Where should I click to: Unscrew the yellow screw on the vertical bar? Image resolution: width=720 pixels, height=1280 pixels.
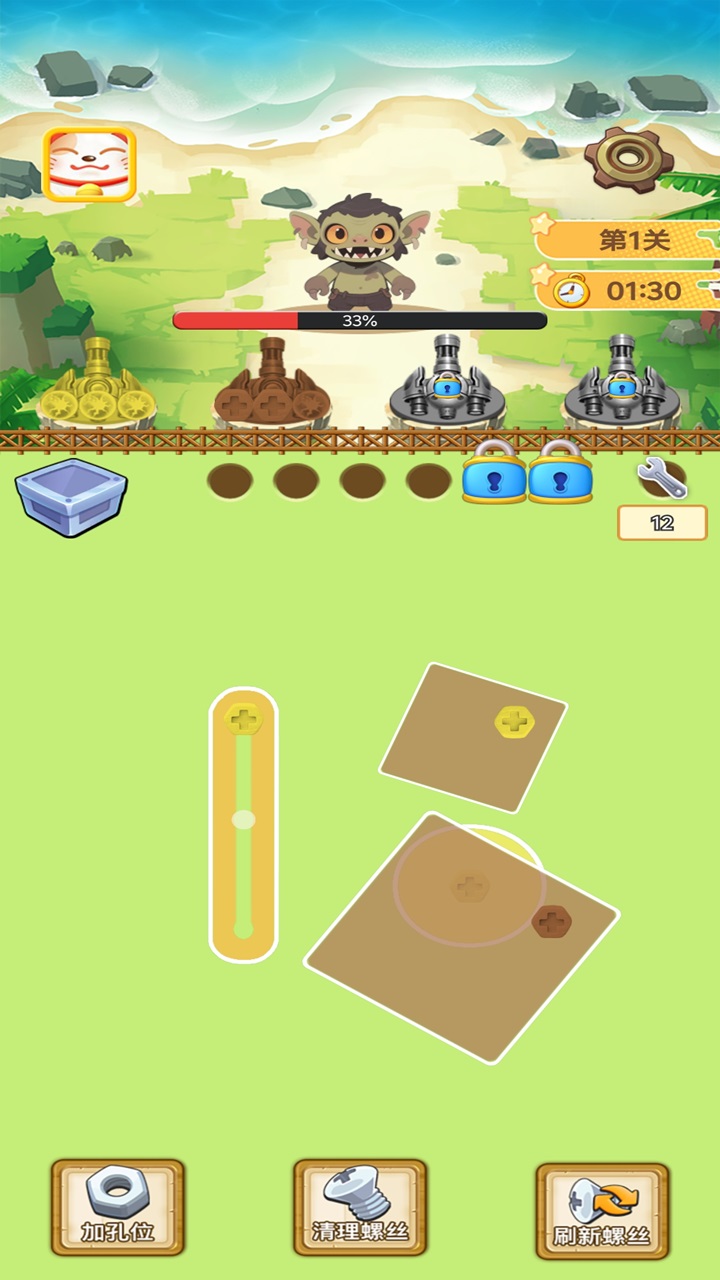click(243, 719)
